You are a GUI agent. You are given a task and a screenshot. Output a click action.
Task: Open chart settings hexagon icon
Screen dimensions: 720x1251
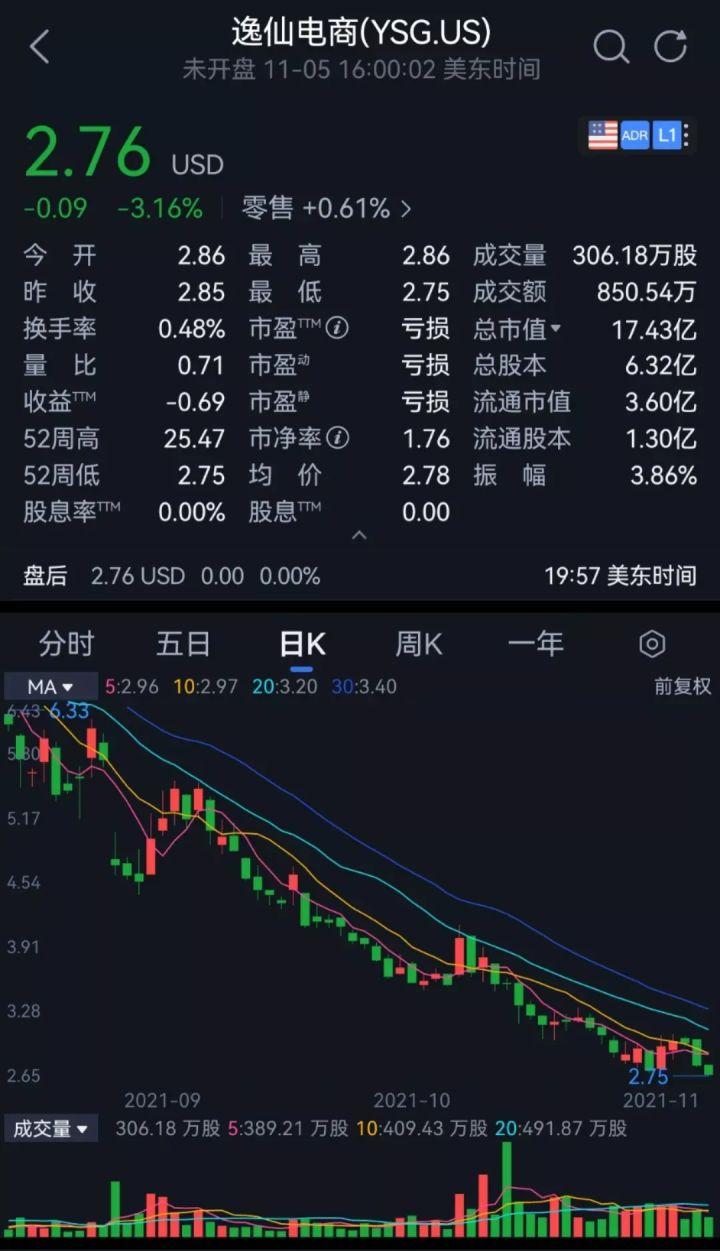[x=652, y=644]
